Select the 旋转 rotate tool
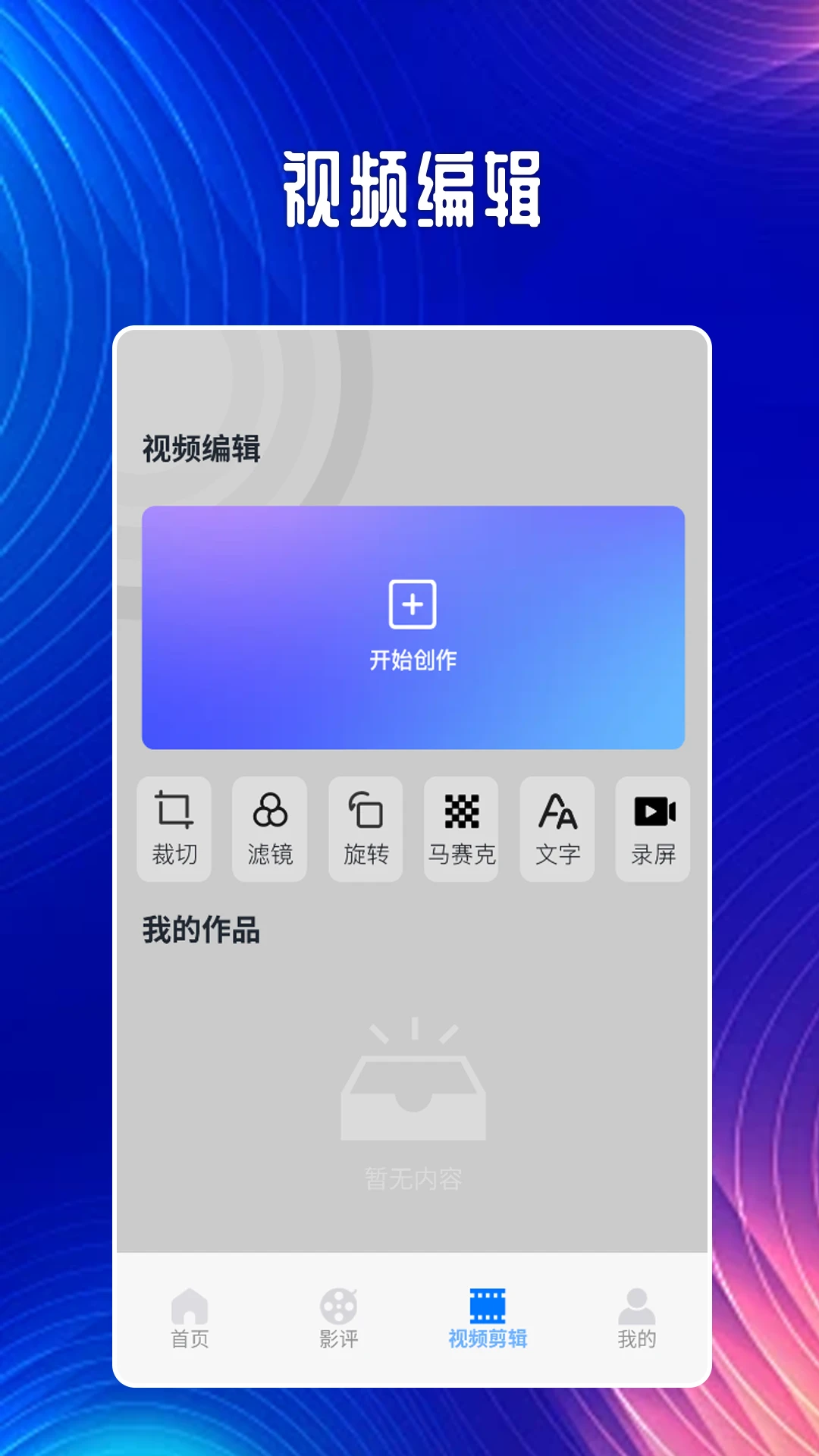Viewport: 819px width, 1456px height. [365, 830]
